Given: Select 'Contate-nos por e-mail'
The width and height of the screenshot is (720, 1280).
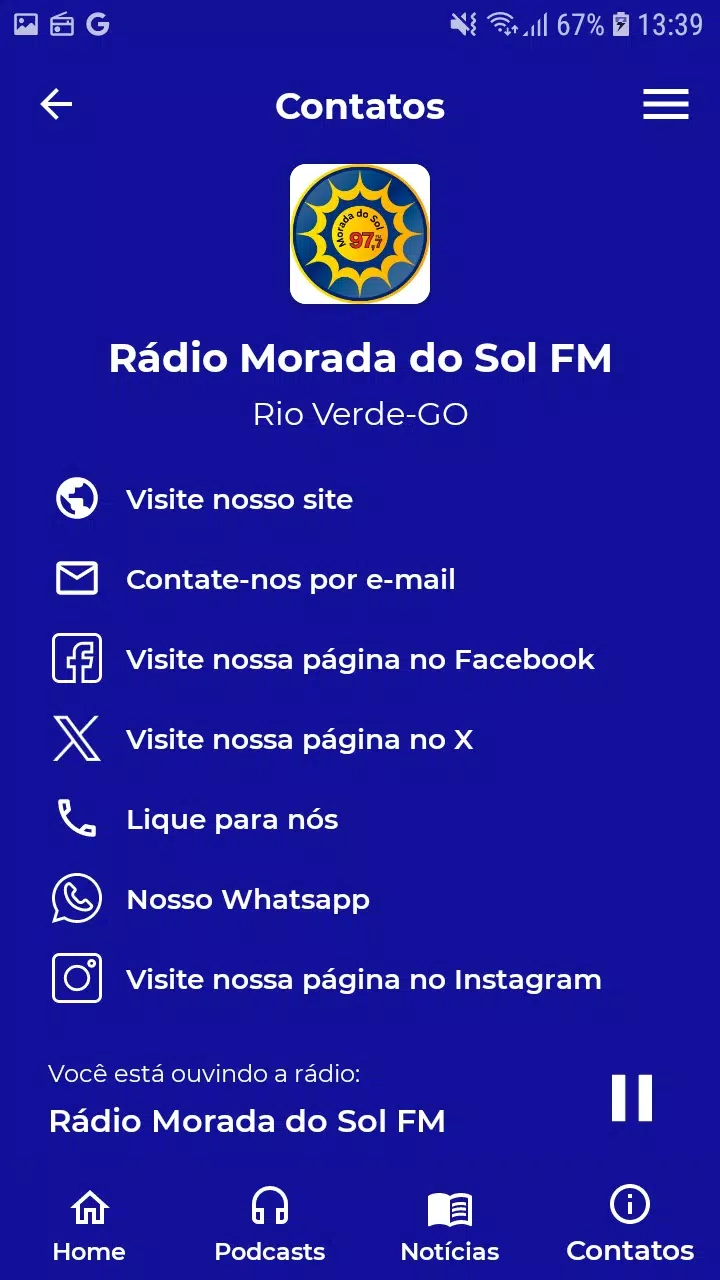Looking at the screenshot, I should click(360, 579).
